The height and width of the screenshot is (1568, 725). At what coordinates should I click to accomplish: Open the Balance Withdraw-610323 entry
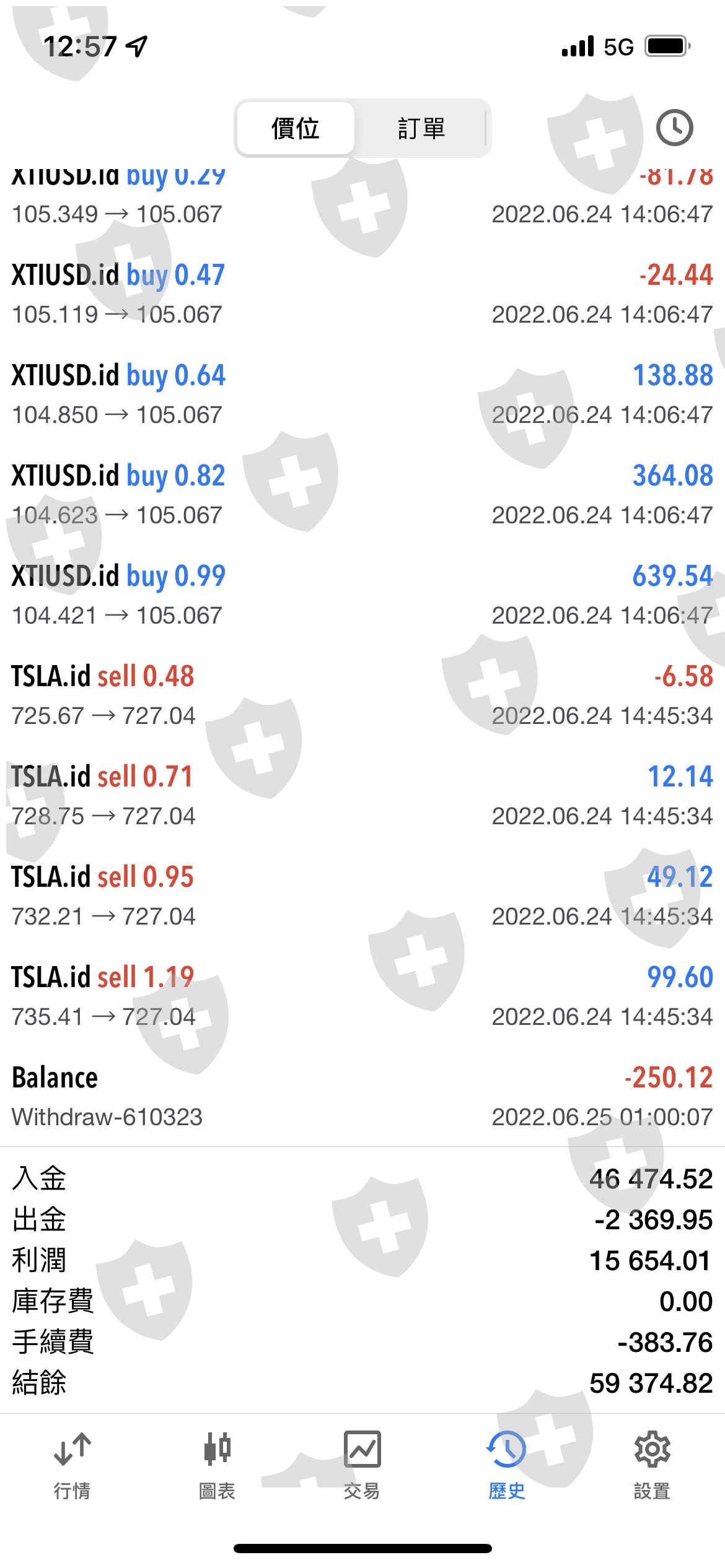[x=362, y=1097]
